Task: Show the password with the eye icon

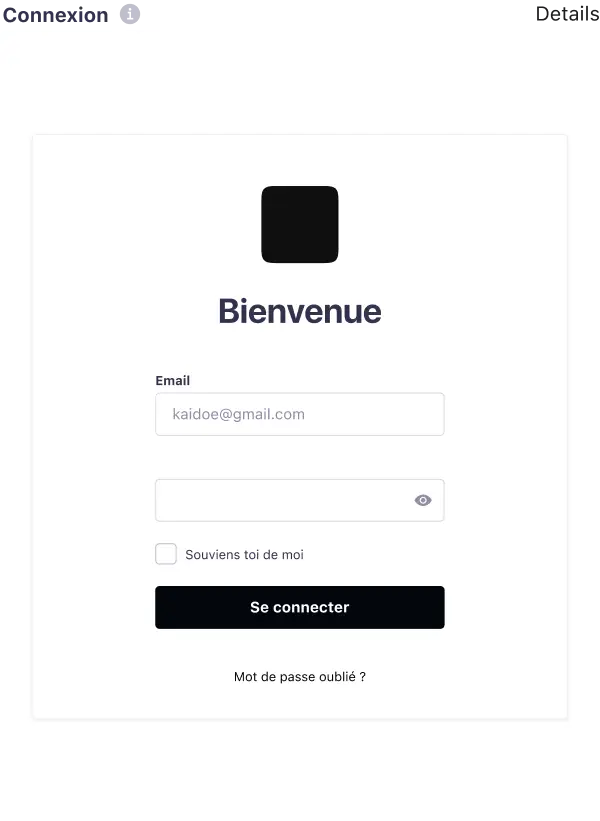Action: (x=423, y=500)
